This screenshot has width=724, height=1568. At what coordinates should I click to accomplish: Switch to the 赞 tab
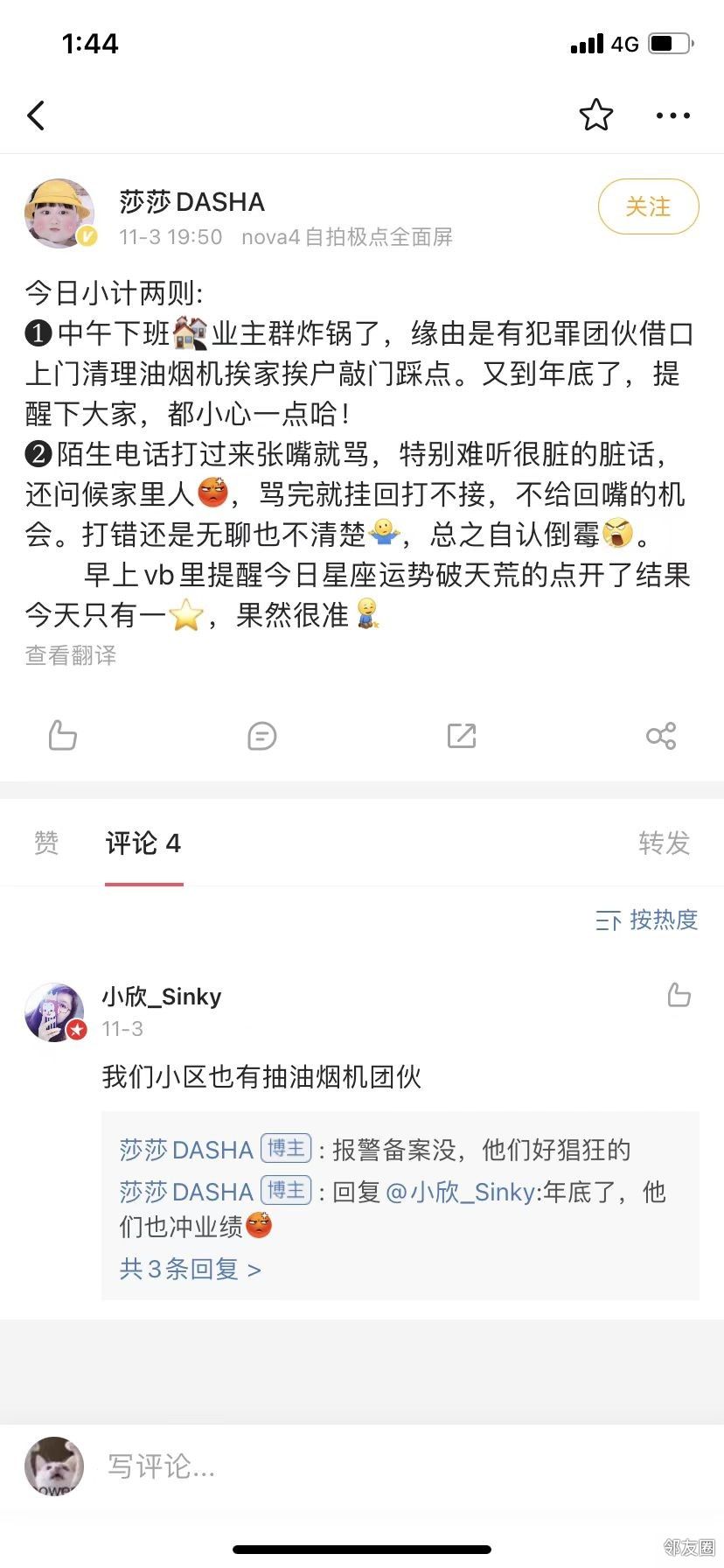pos(46,843)
